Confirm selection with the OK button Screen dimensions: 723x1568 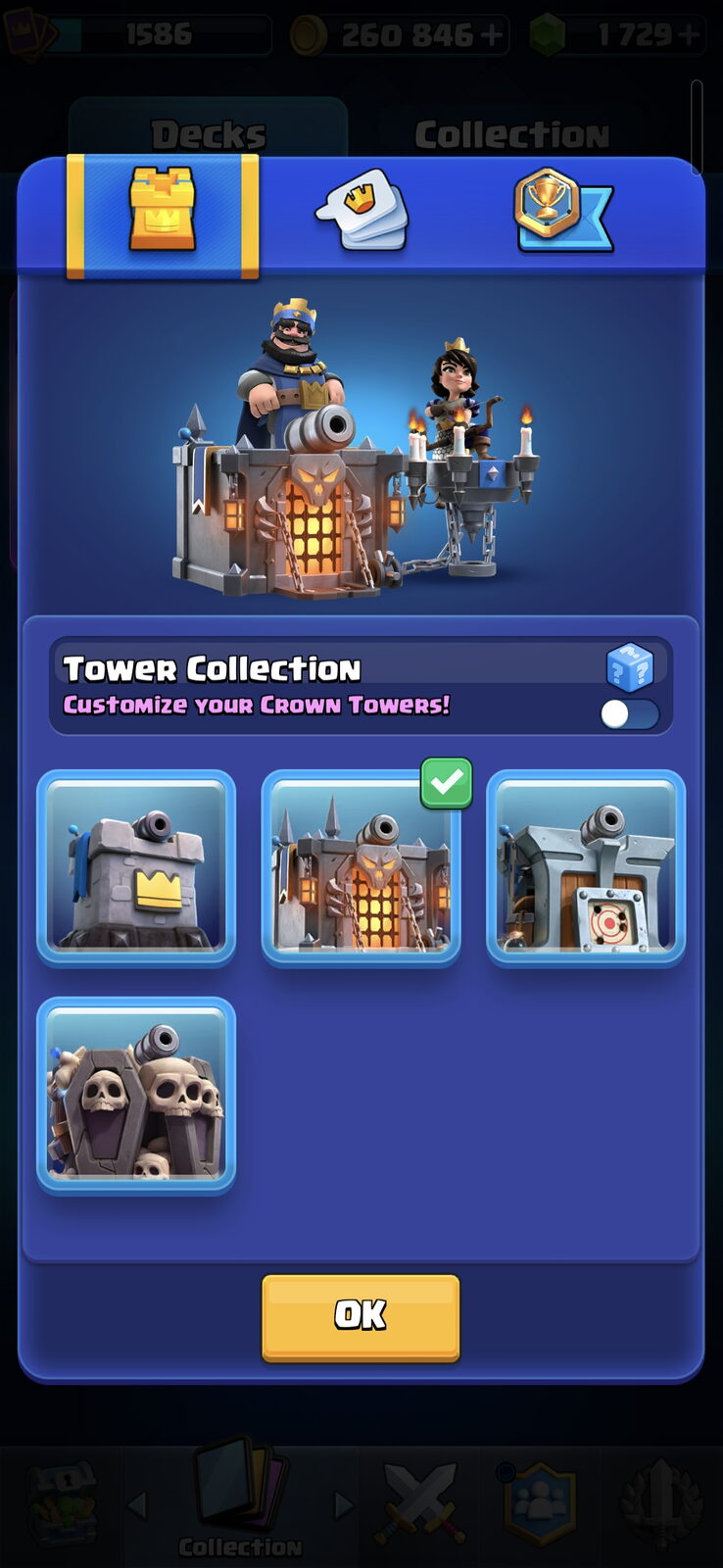coord(361,1316)
